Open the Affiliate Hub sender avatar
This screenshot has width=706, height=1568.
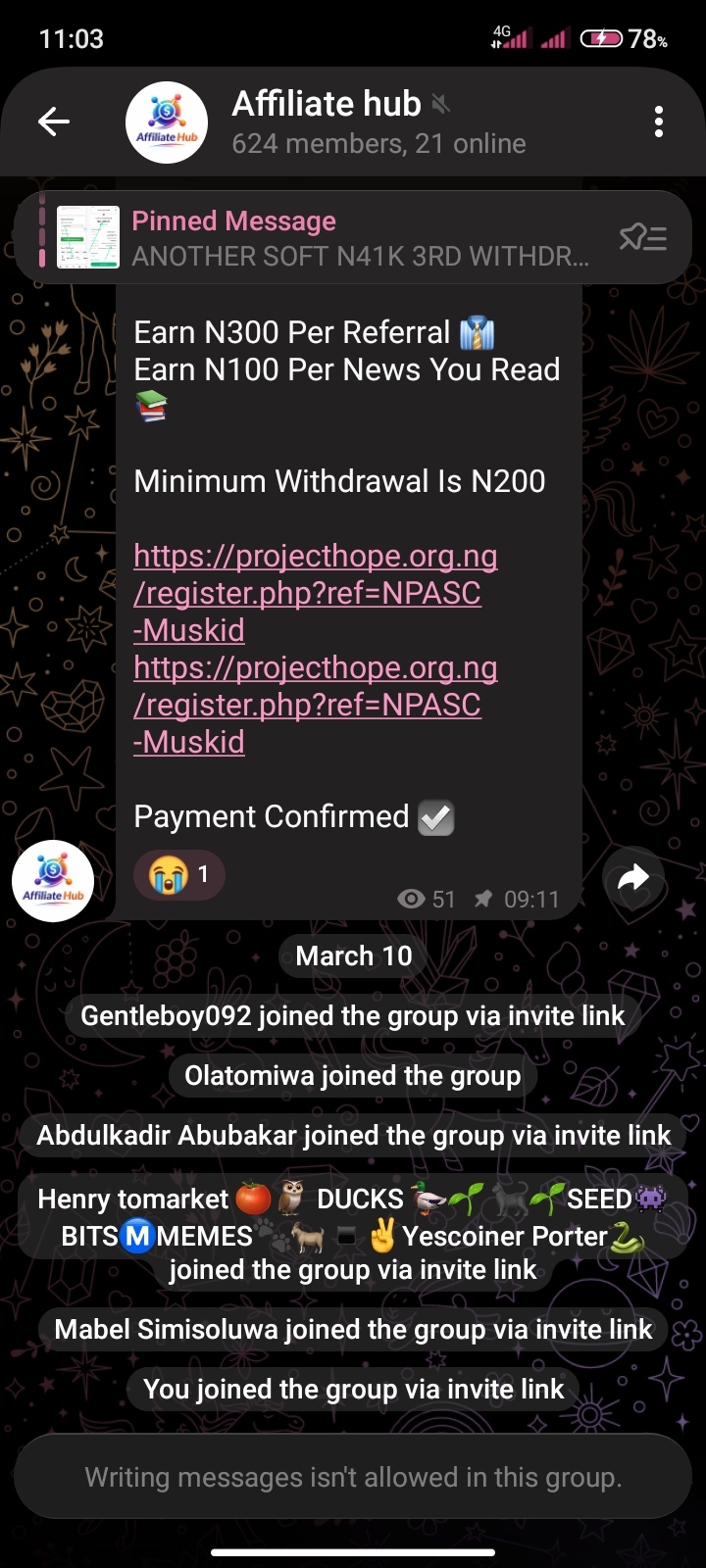[53, 880]
